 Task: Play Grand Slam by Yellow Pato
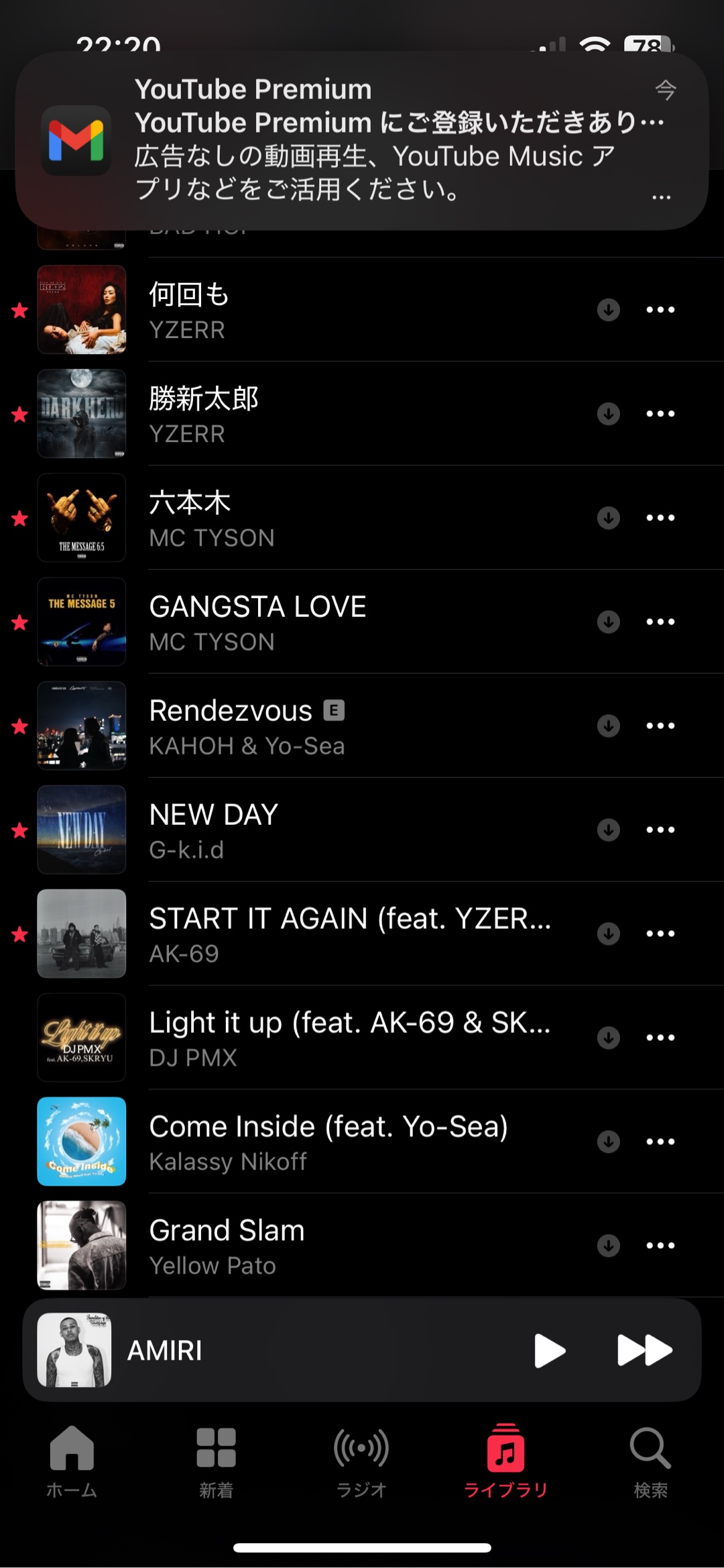pyautogui.click(x=335, y=1246)
